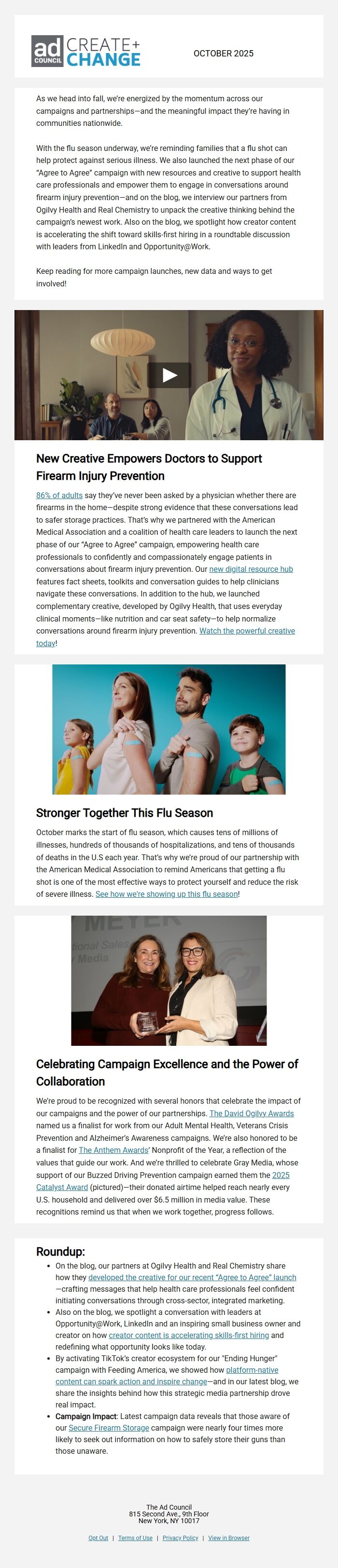Read how "Agree to Agree" creative was developed
The image size is (338, 1568).
(192, 1277)
